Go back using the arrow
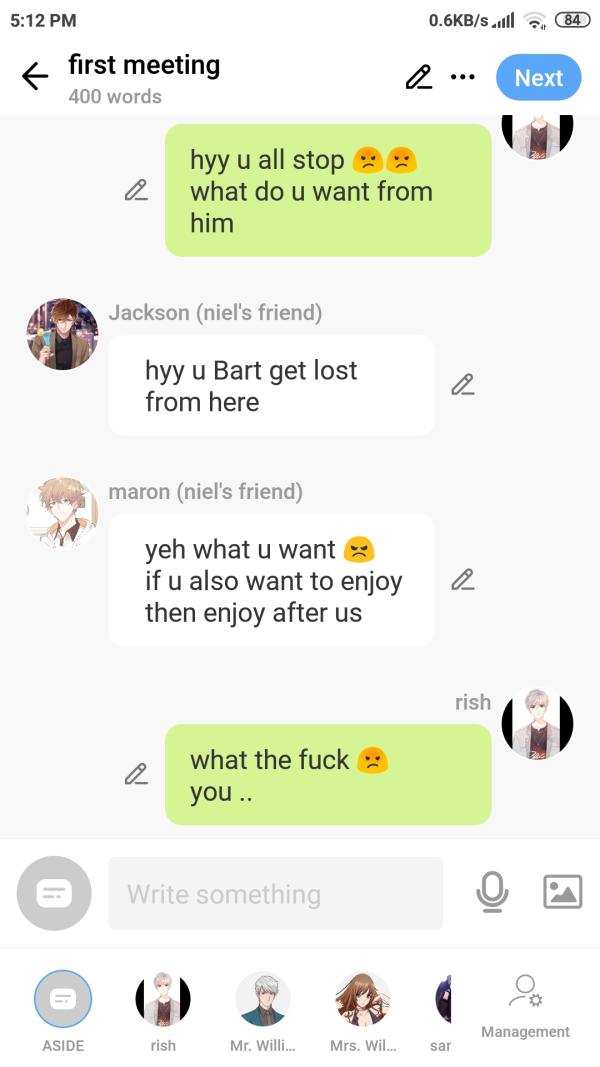Image resolution: width=600 pixels, height=1067 pixels. pos(35,77)
